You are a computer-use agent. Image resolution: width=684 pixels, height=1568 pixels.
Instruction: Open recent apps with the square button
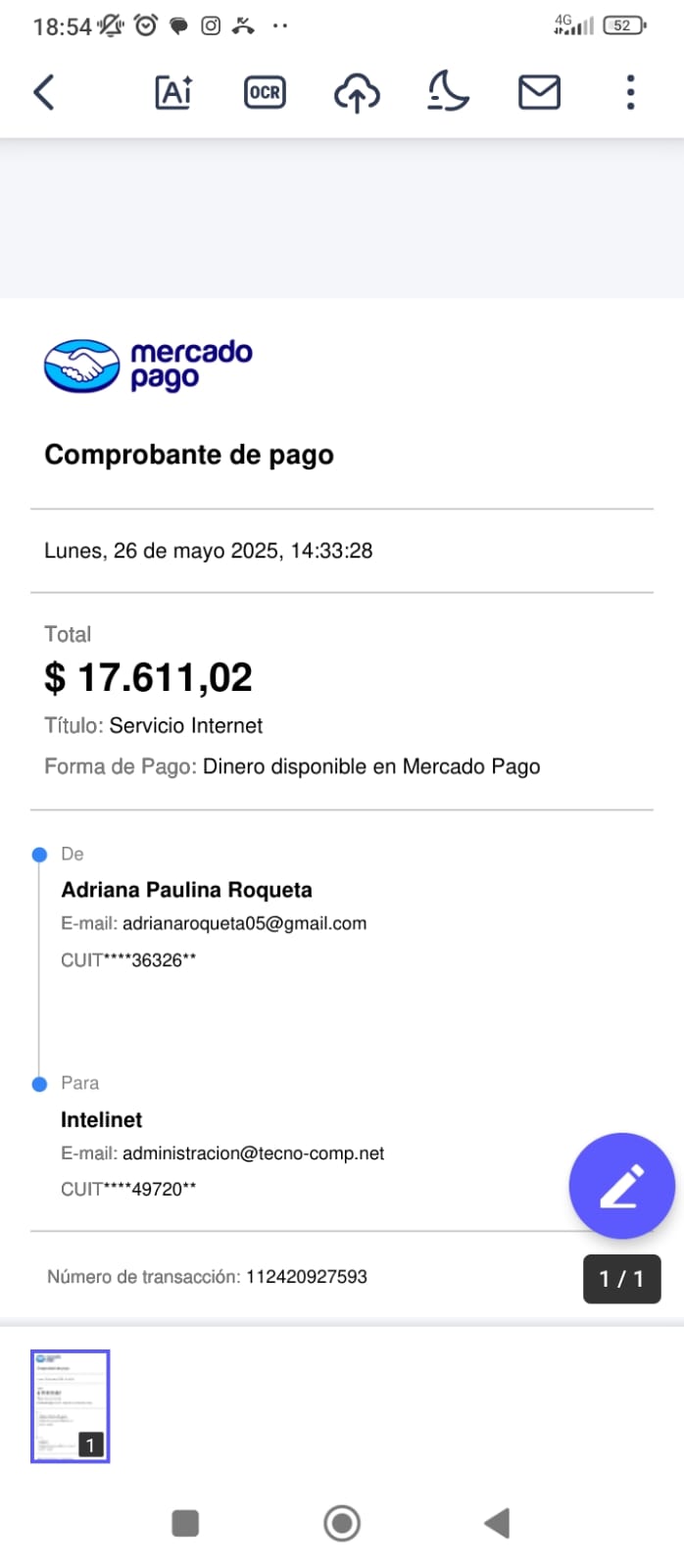(185, 1523)
